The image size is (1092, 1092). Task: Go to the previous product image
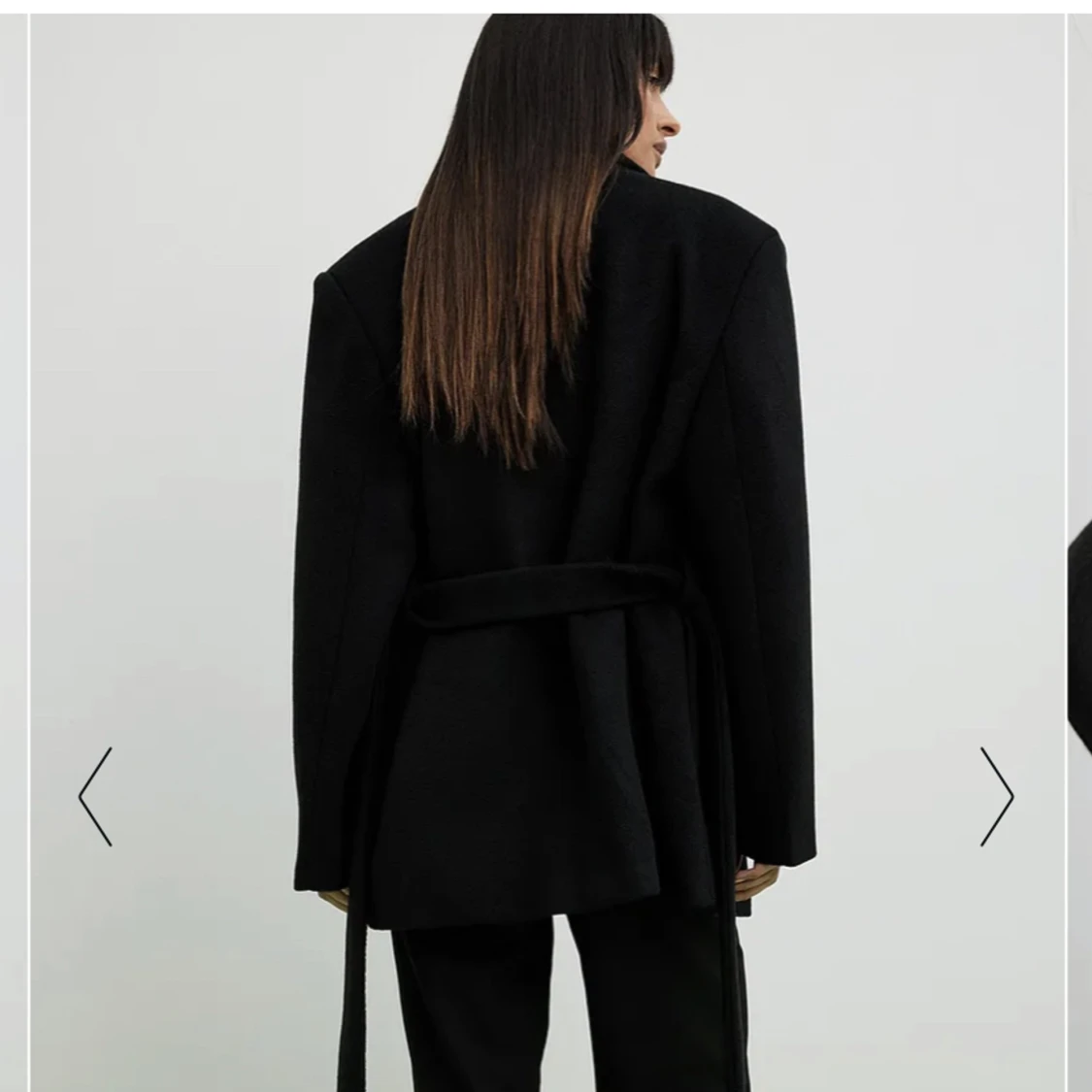(x=95, y=796)
